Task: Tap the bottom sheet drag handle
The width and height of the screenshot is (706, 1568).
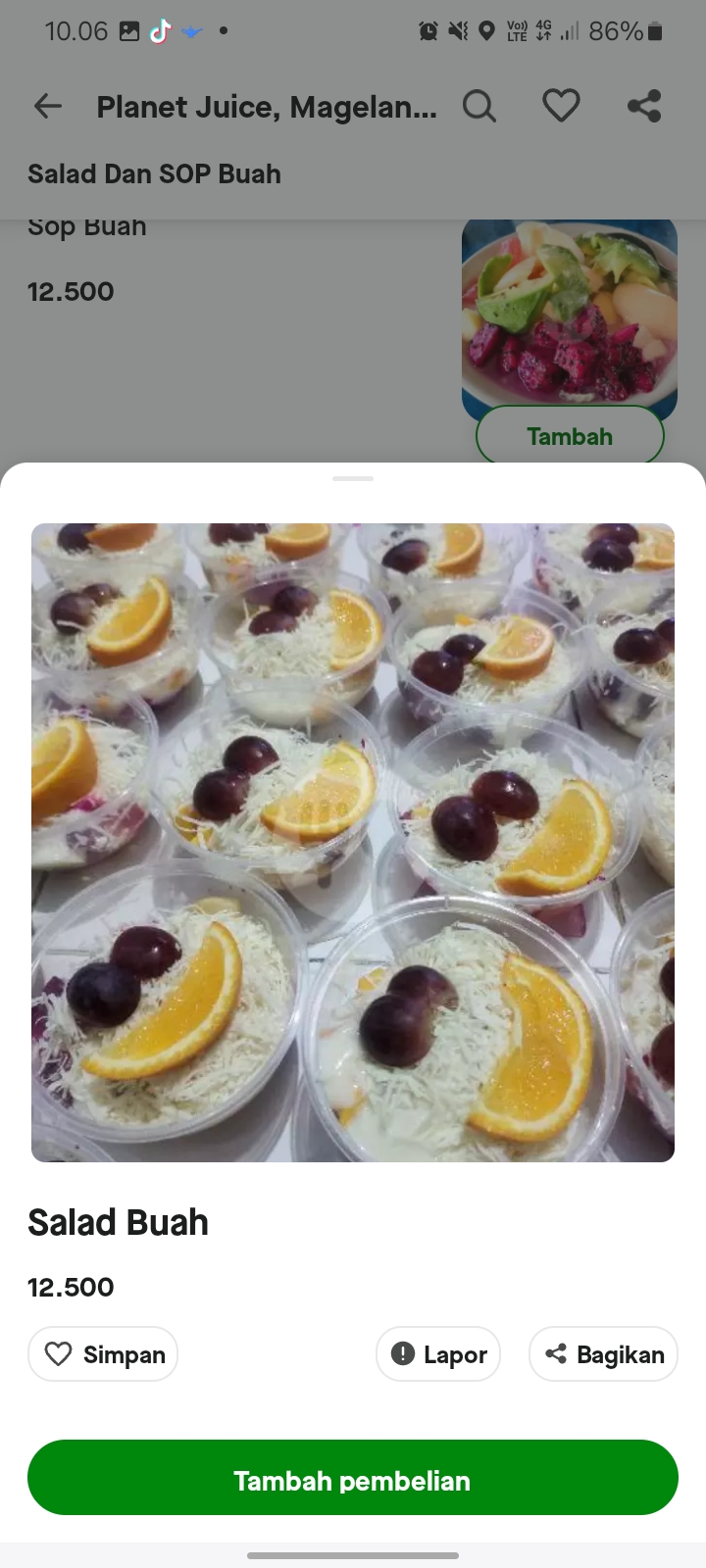Action: point(353,478)
